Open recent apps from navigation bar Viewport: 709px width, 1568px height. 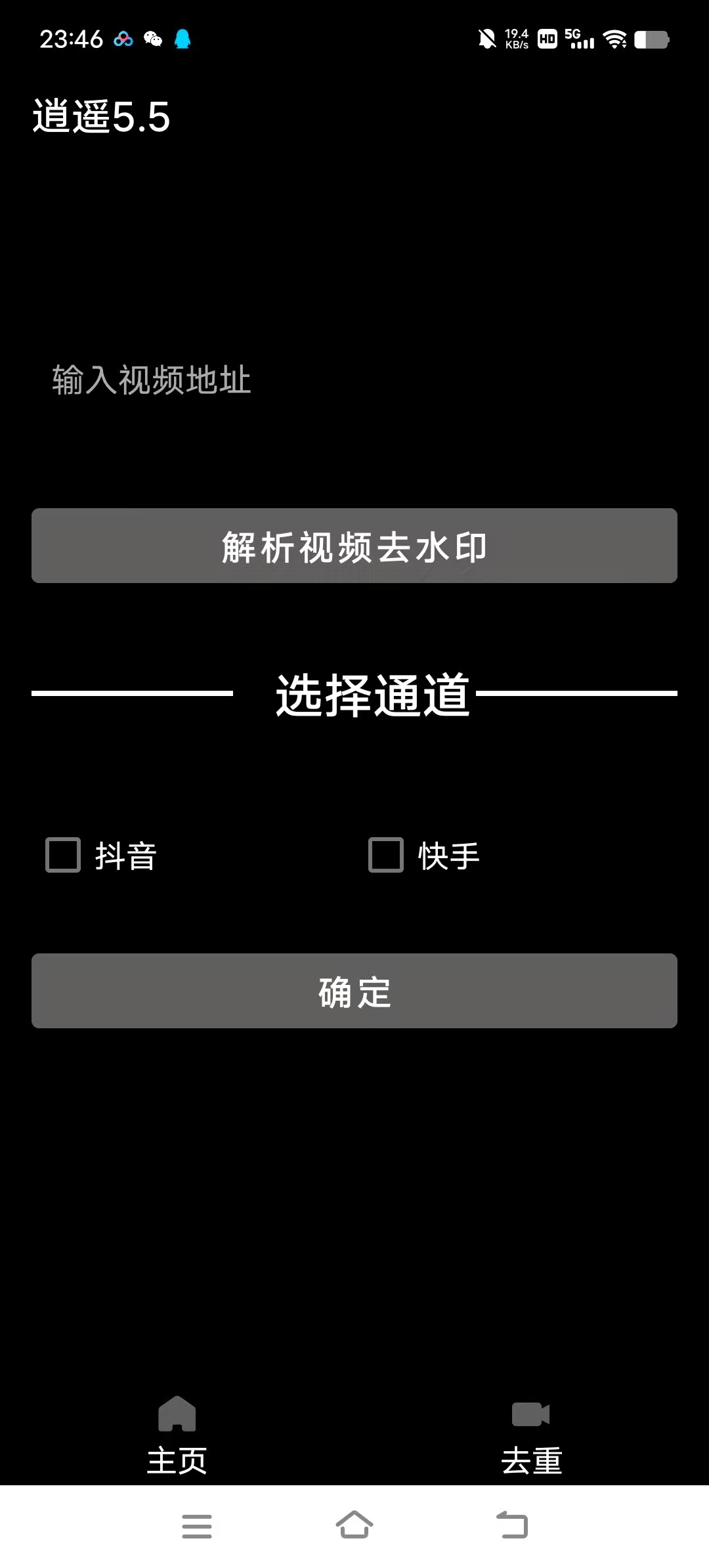pos(197,1525)
